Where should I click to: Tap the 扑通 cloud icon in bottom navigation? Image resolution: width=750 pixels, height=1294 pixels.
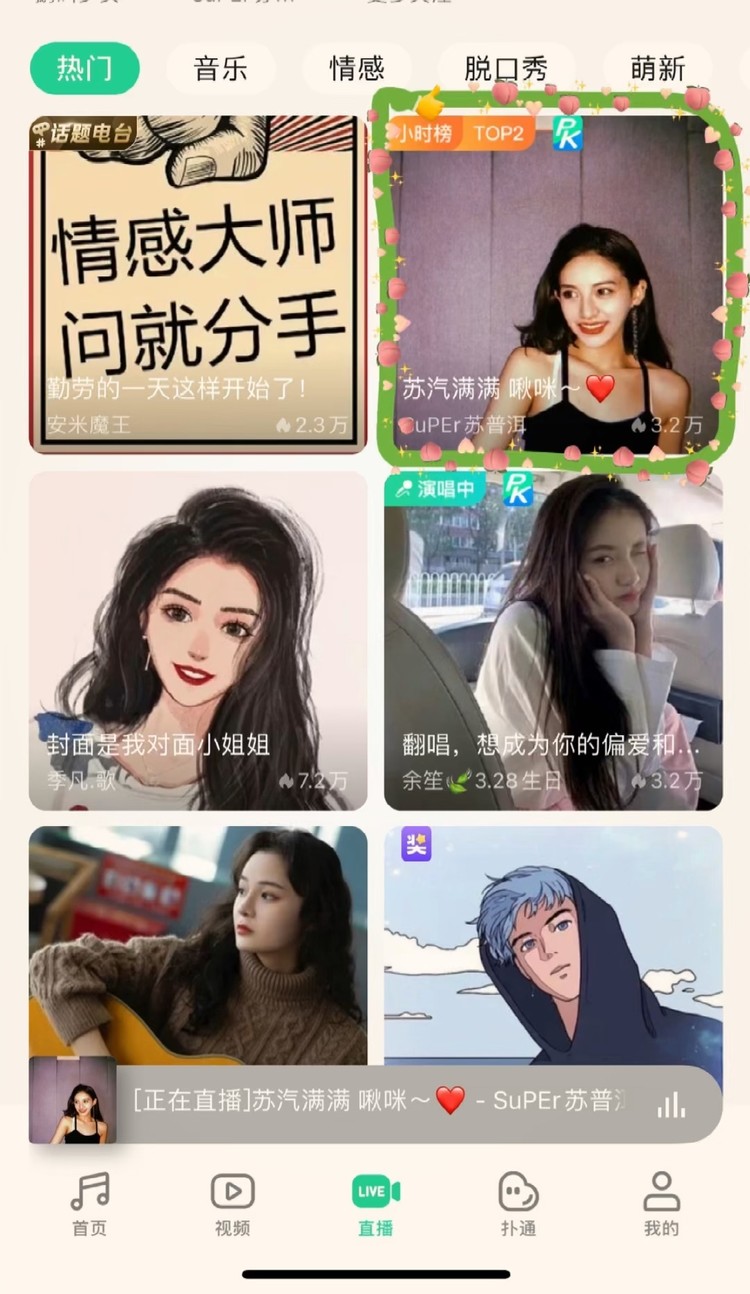click(x=517, y=1191)
